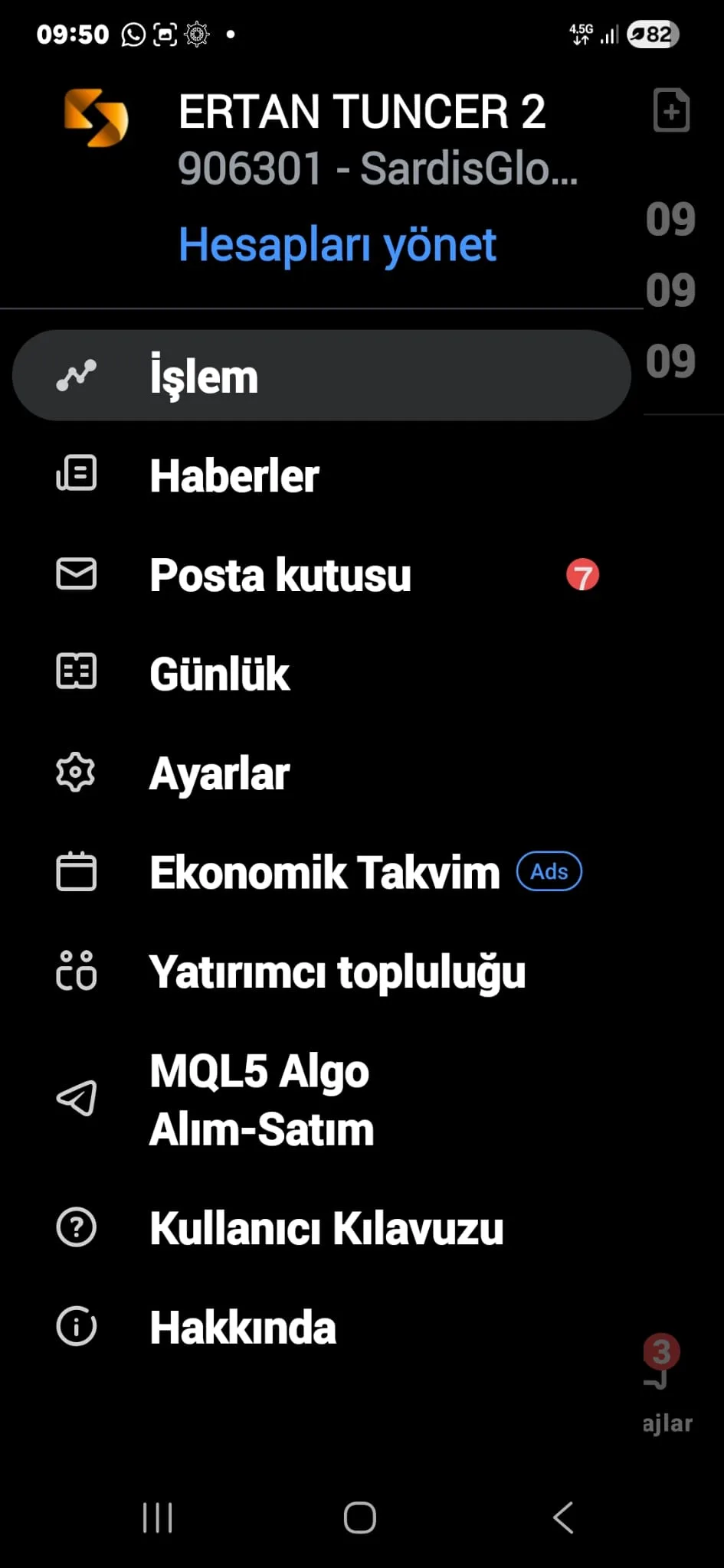Image resolution: width=724 pixels, height=1568 pixels.
Task: Open Günlük journal icon
Action: point(75,672)
